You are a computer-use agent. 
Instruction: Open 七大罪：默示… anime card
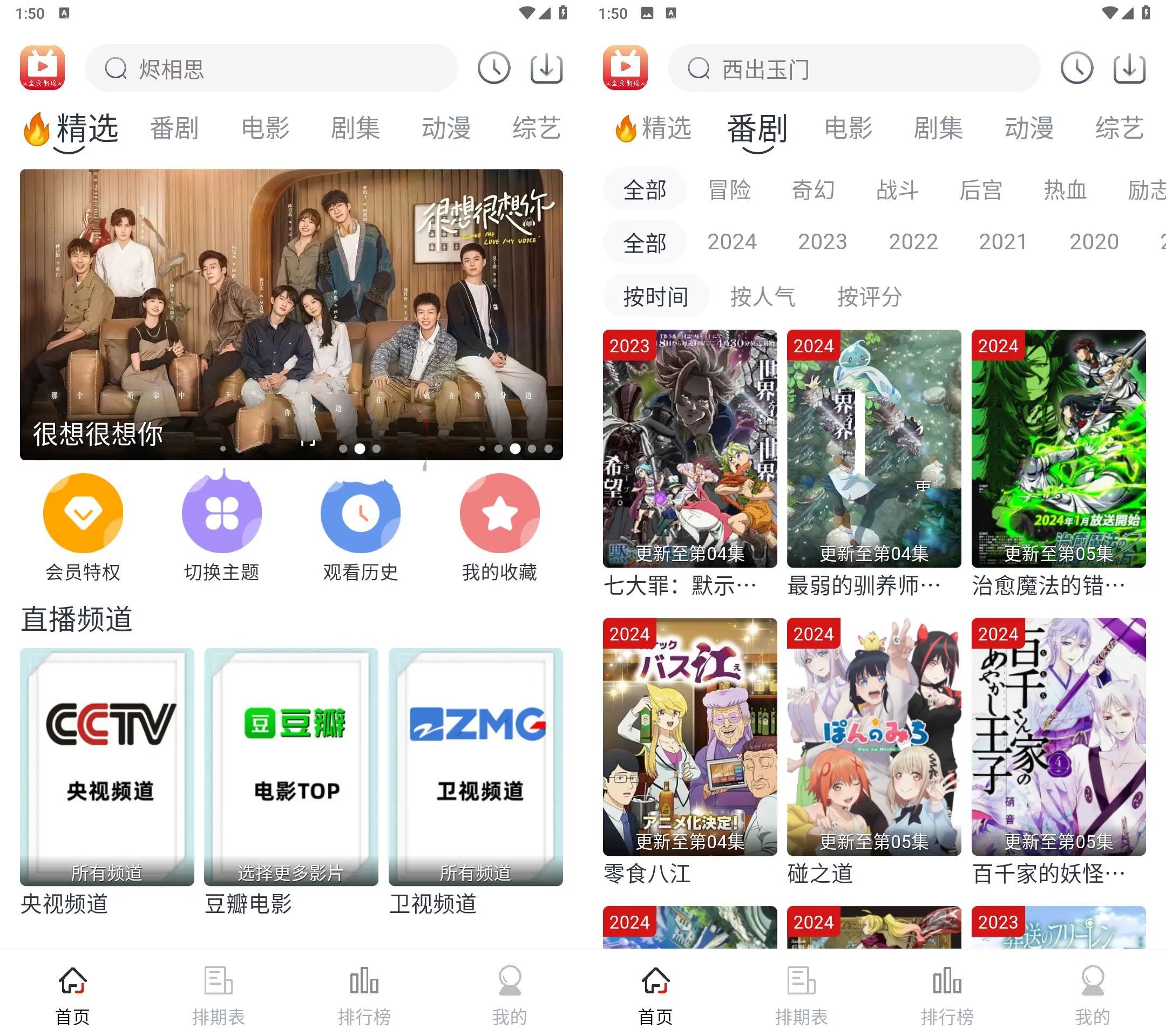click(690, 448)
